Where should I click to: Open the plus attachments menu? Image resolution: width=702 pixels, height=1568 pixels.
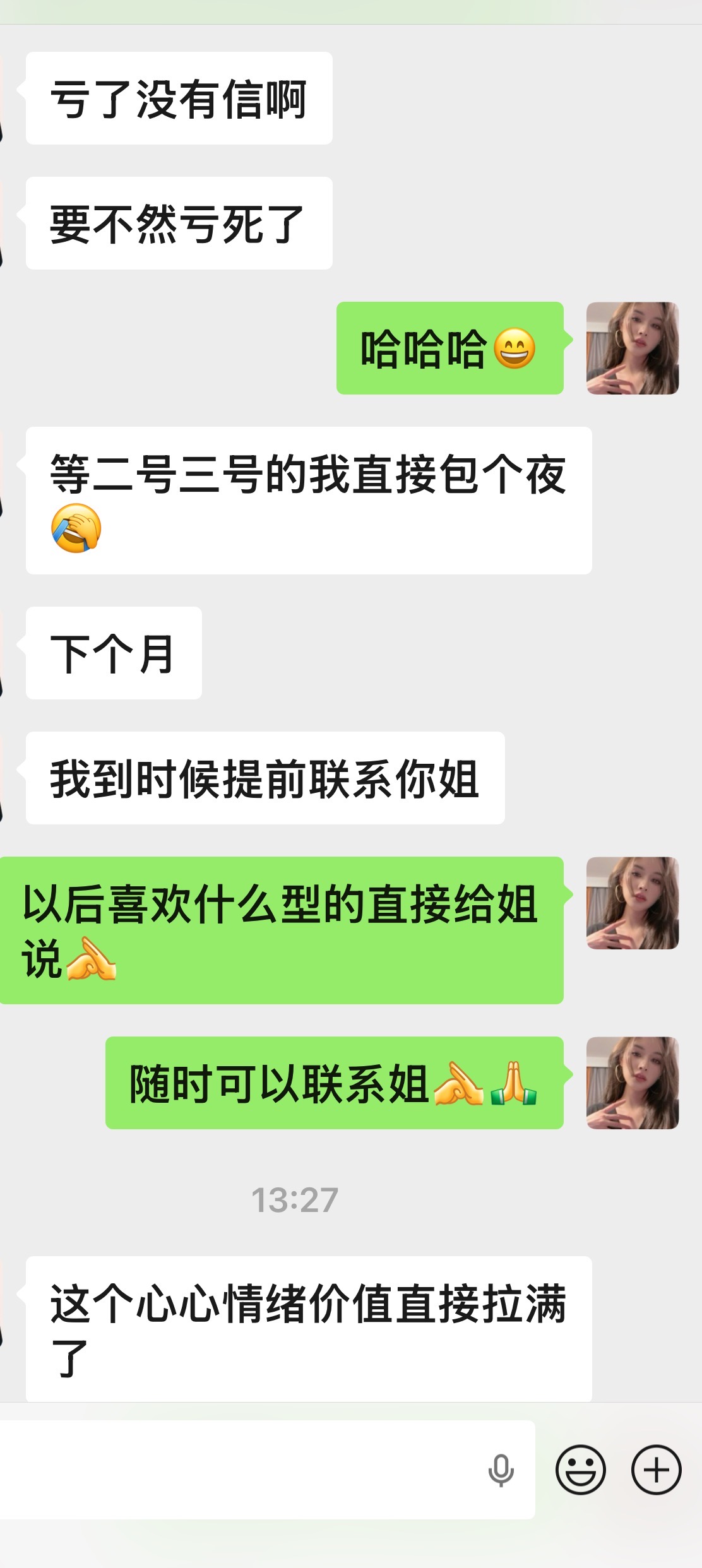(656, 1470)
